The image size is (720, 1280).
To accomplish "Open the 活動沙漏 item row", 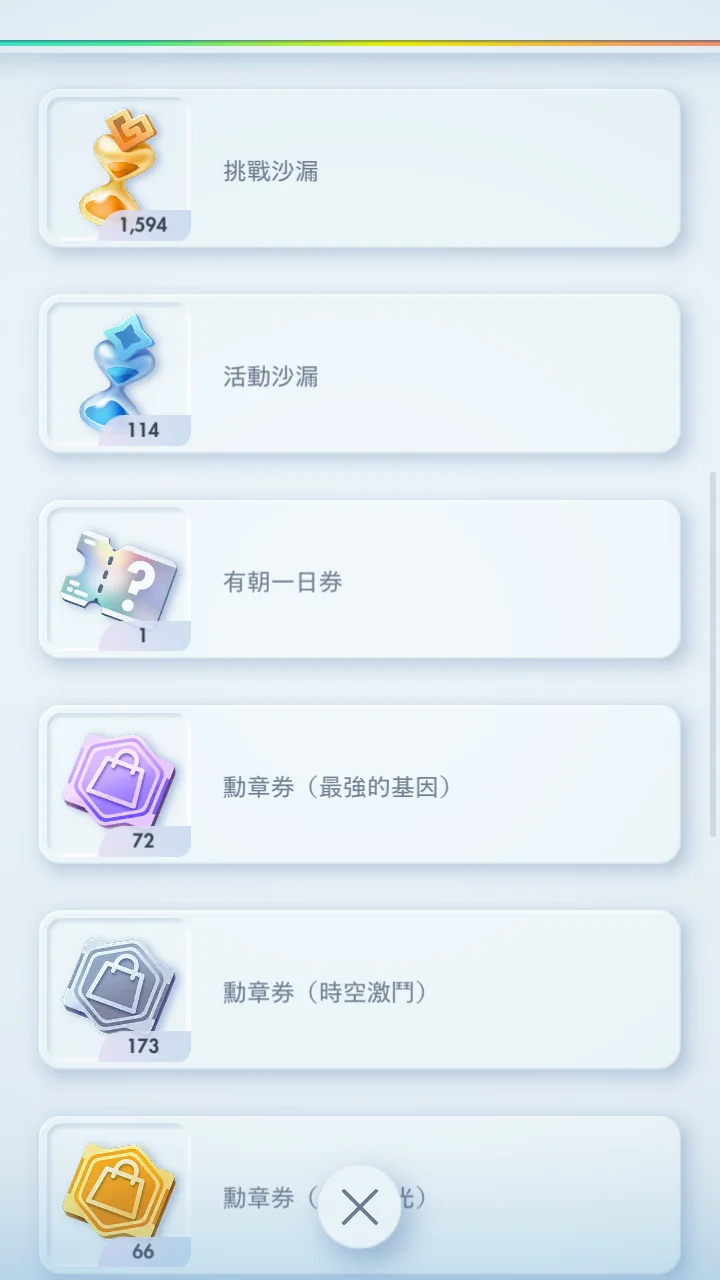I will click(x=360, y=374).
